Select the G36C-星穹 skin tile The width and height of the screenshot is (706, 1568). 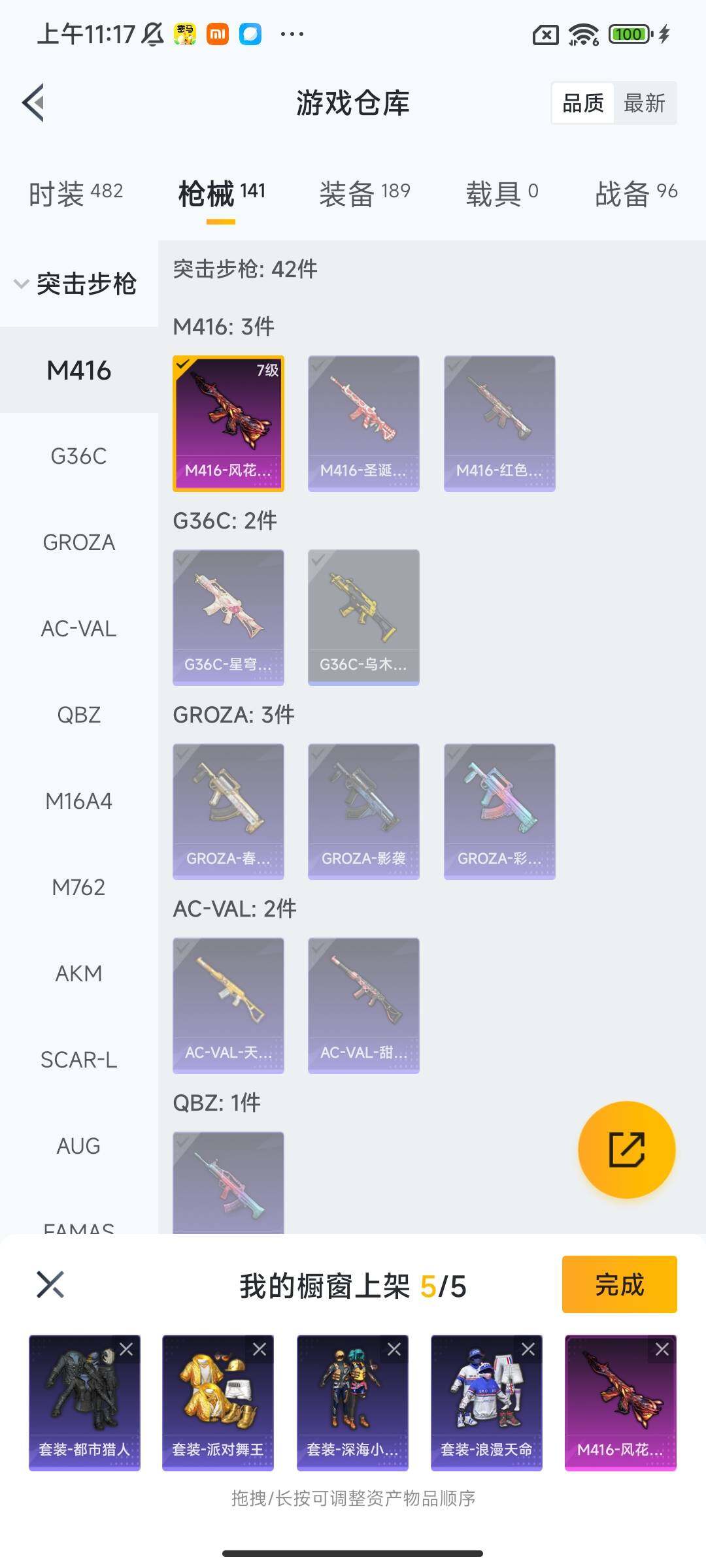point(228,617)
